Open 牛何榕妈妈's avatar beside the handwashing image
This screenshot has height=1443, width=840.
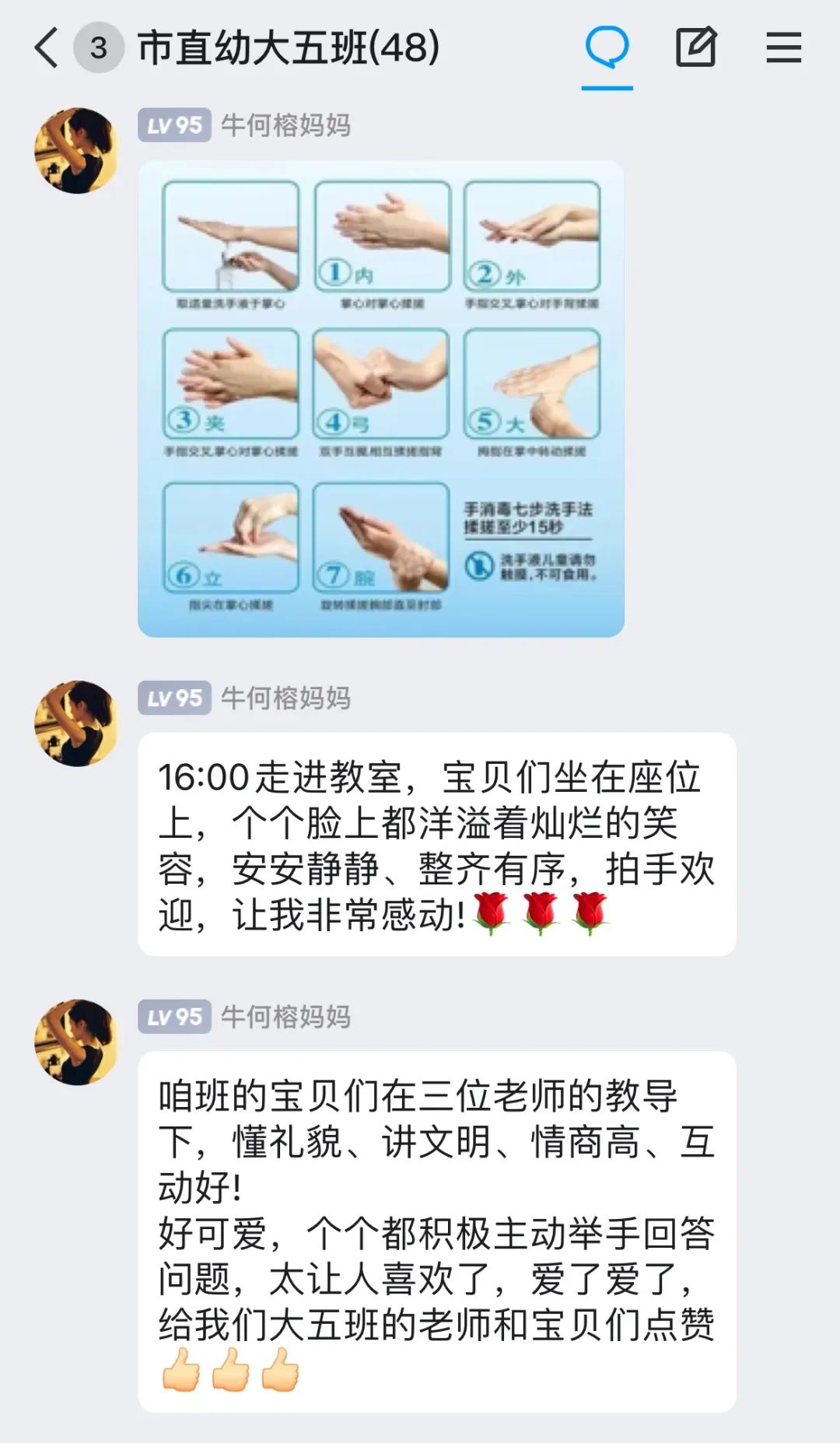pyautogui.click(x=76, y=151)
